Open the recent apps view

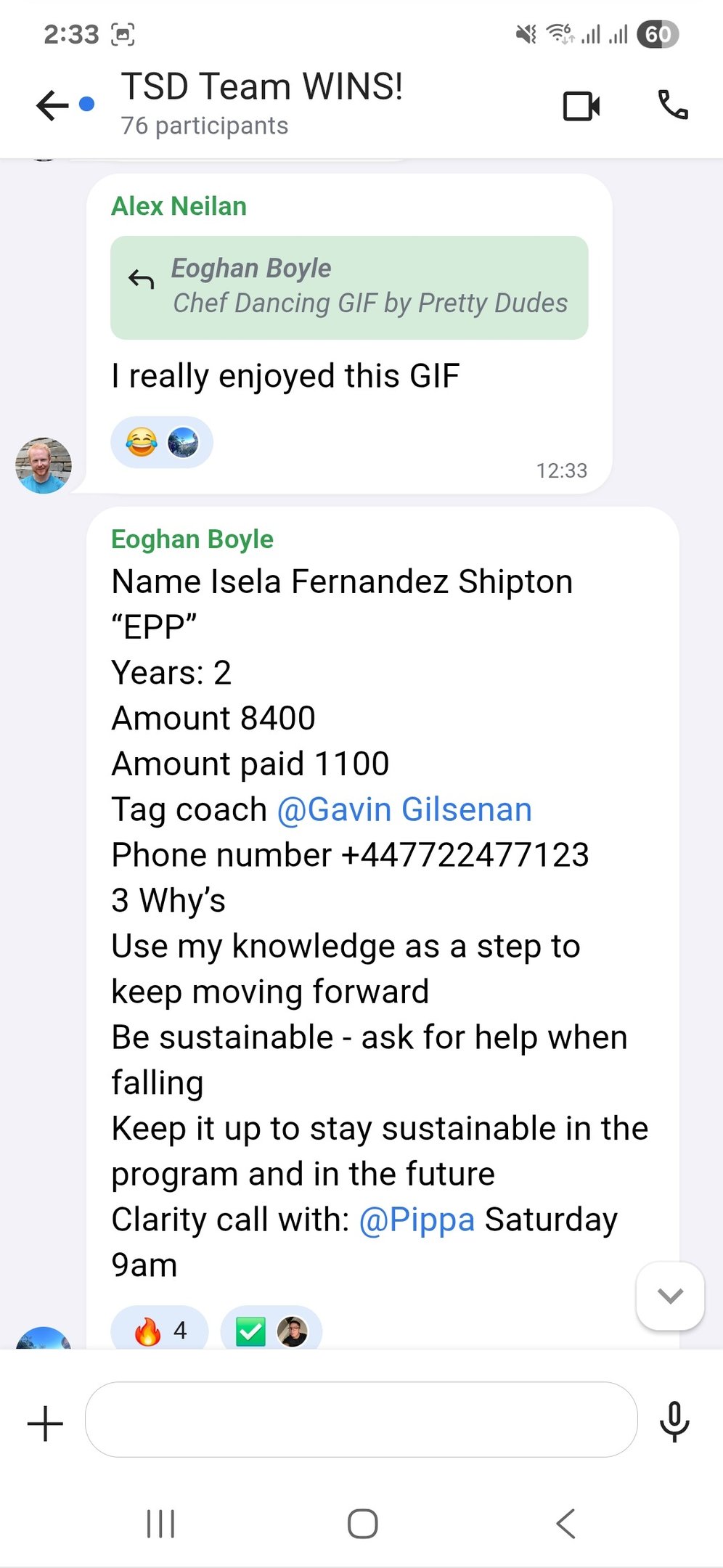[160, 1523]
